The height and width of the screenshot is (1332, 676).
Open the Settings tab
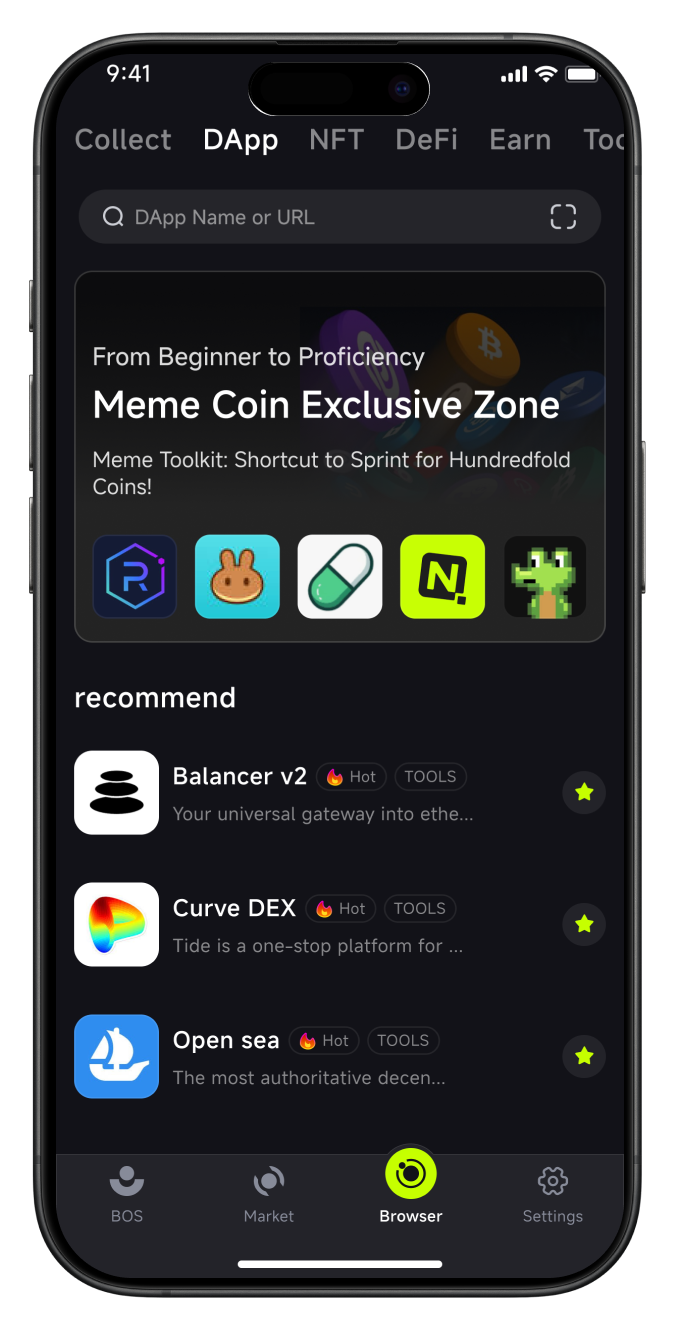(x=552, y=1194)
